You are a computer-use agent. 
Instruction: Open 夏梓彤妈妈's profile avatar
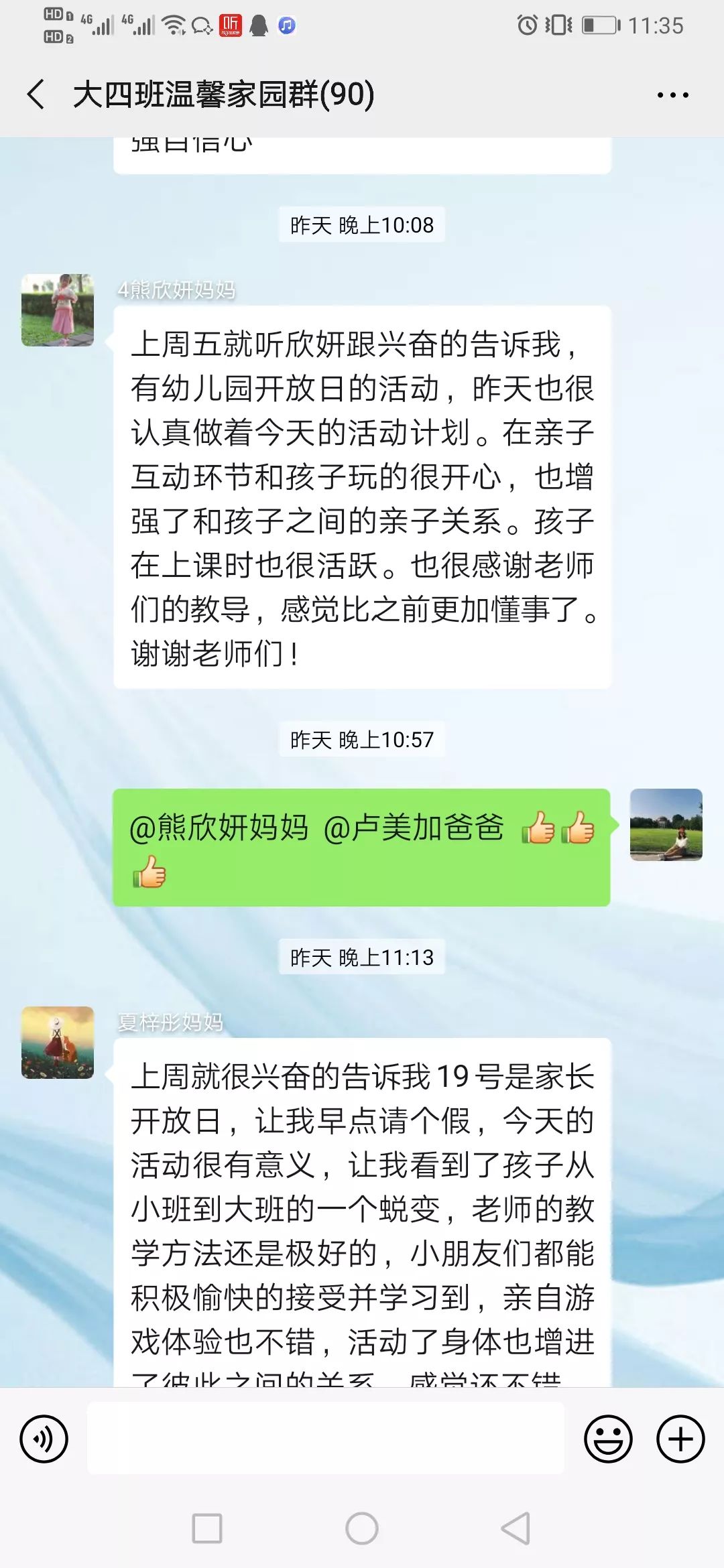point(58,1042)
